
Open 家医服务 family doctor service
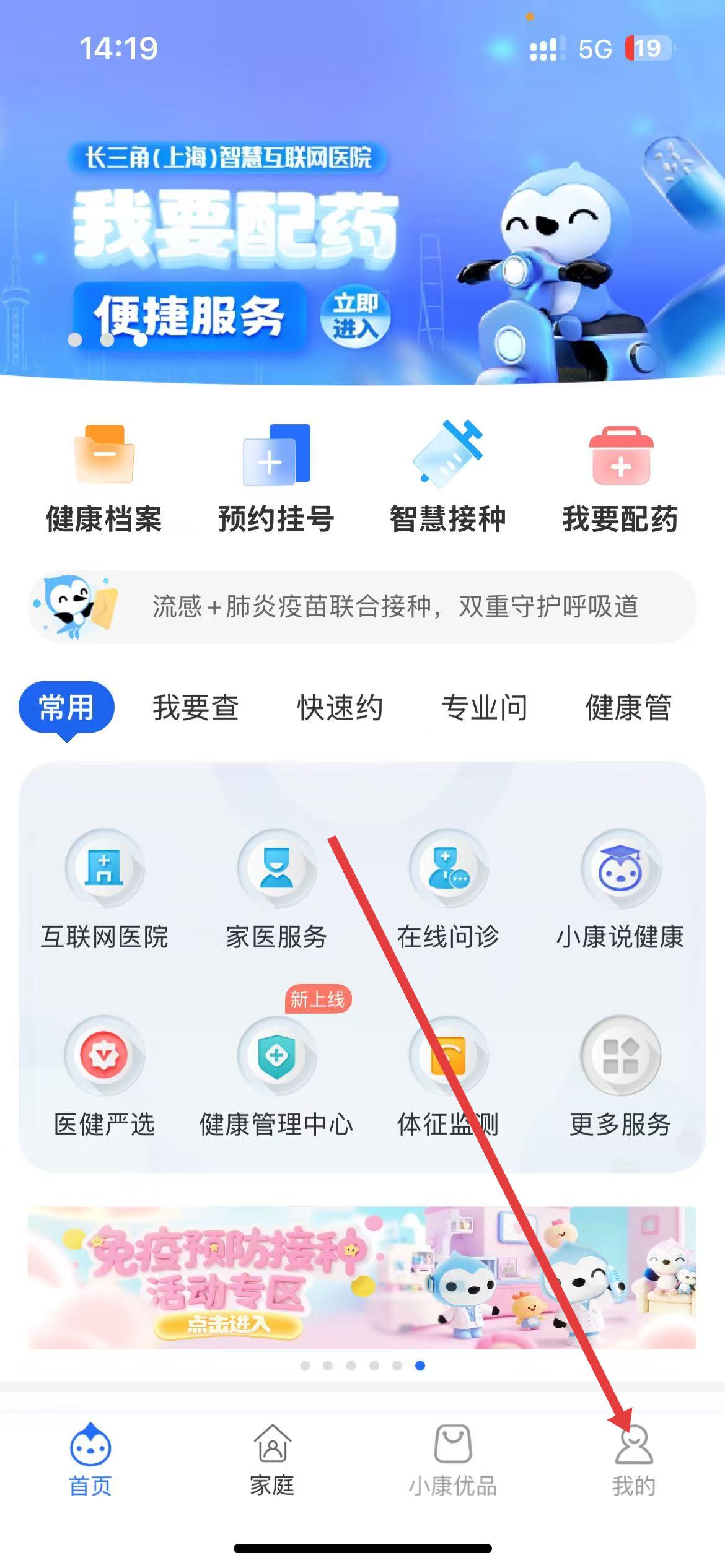tap(276, 889)
